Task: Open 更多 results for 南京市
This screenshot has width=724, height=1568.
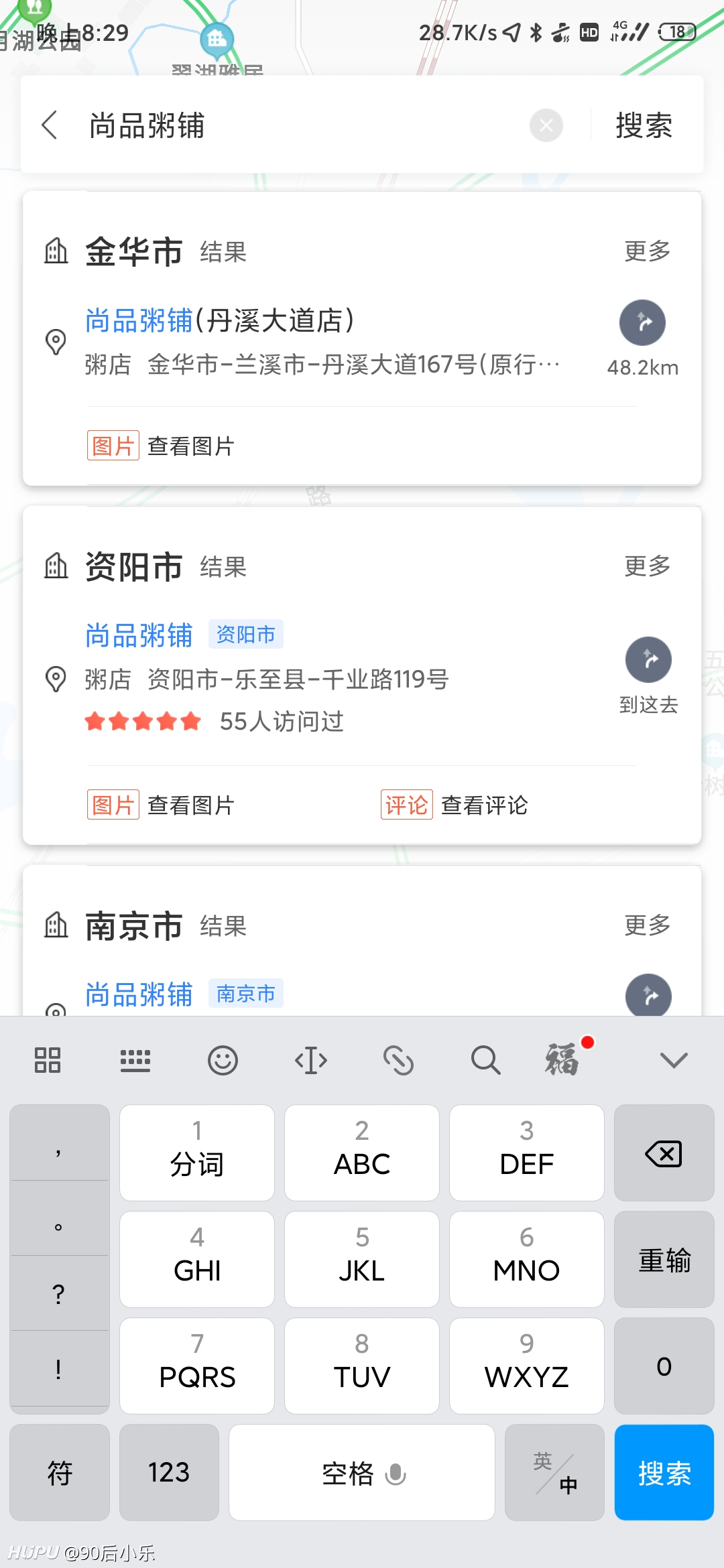Action: tap(648, 925)
